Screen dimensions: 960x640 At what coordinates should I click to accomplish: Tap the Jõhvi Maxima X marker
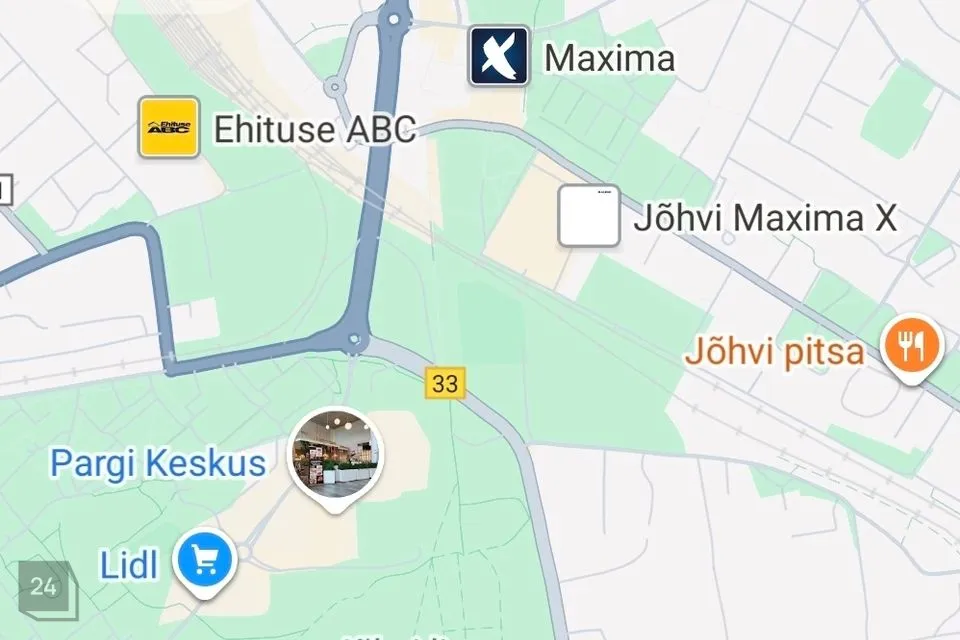[x=588, y=216]
